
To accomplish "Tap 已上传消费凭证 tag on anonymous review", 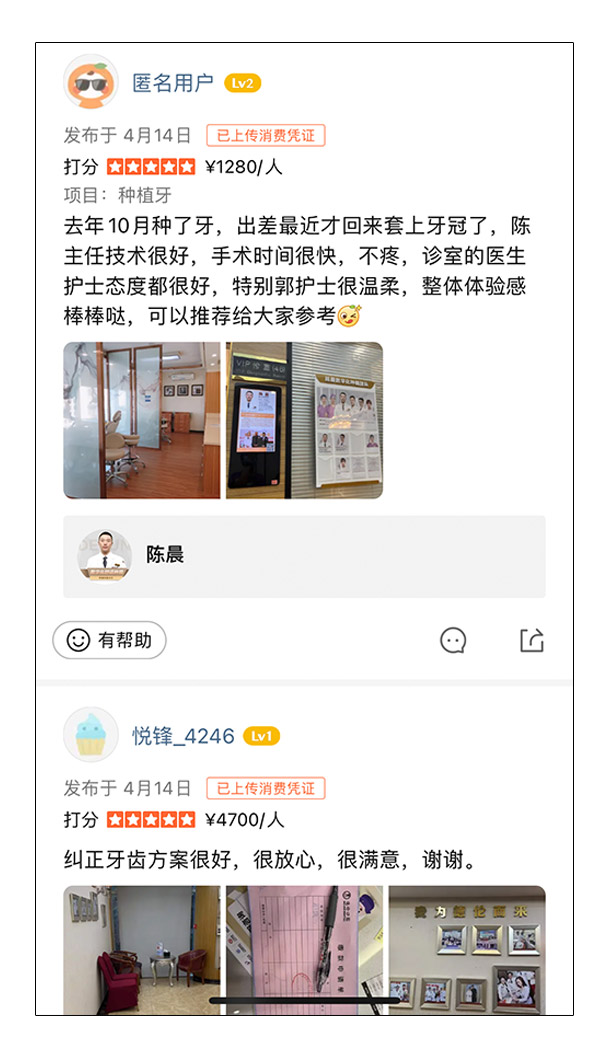I will point(266,135).
